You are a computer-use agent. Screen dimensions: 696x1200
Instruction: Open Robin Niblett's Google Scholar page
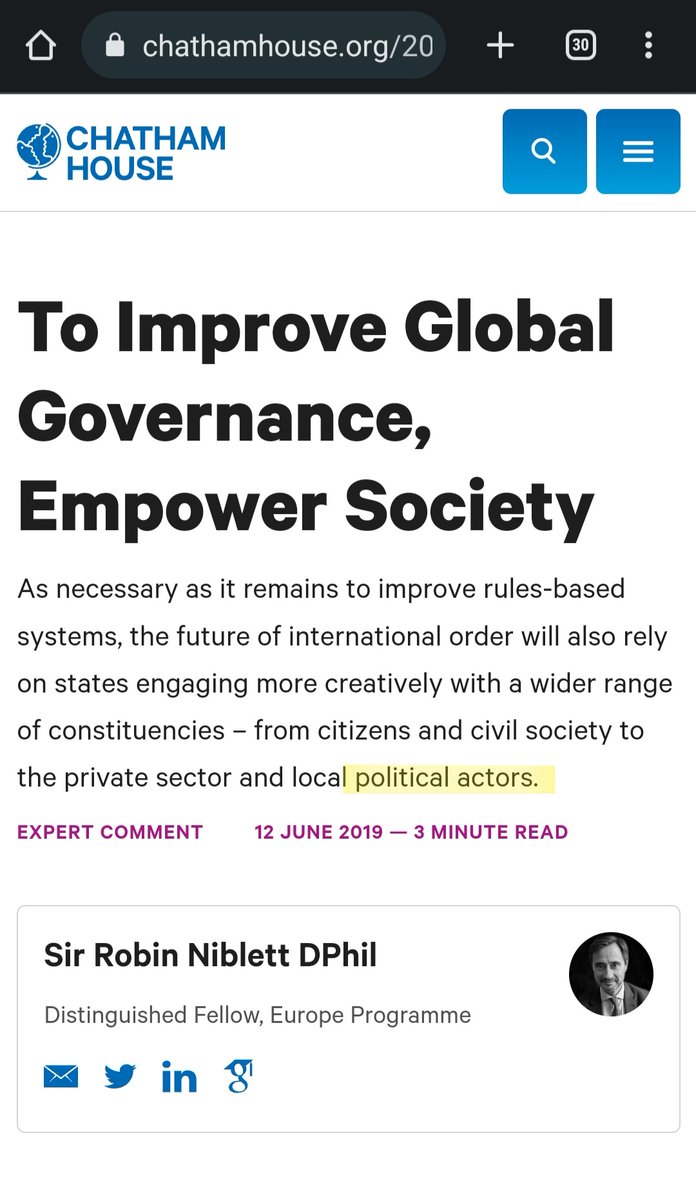(x=239, y=1076)
